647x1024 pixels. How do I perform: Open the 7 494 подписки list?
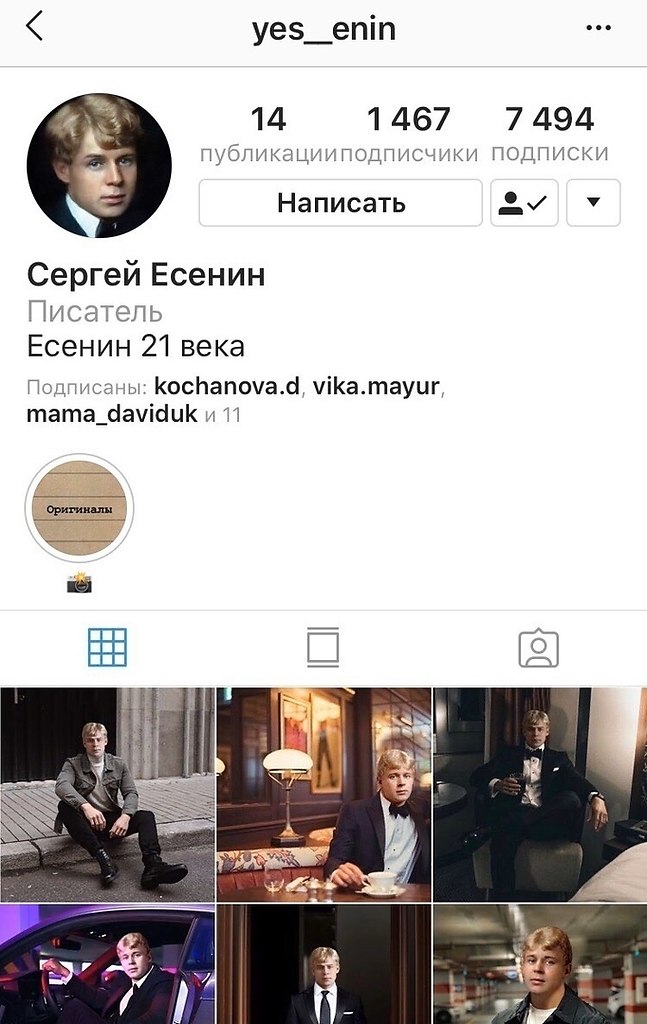pos(550,134)
